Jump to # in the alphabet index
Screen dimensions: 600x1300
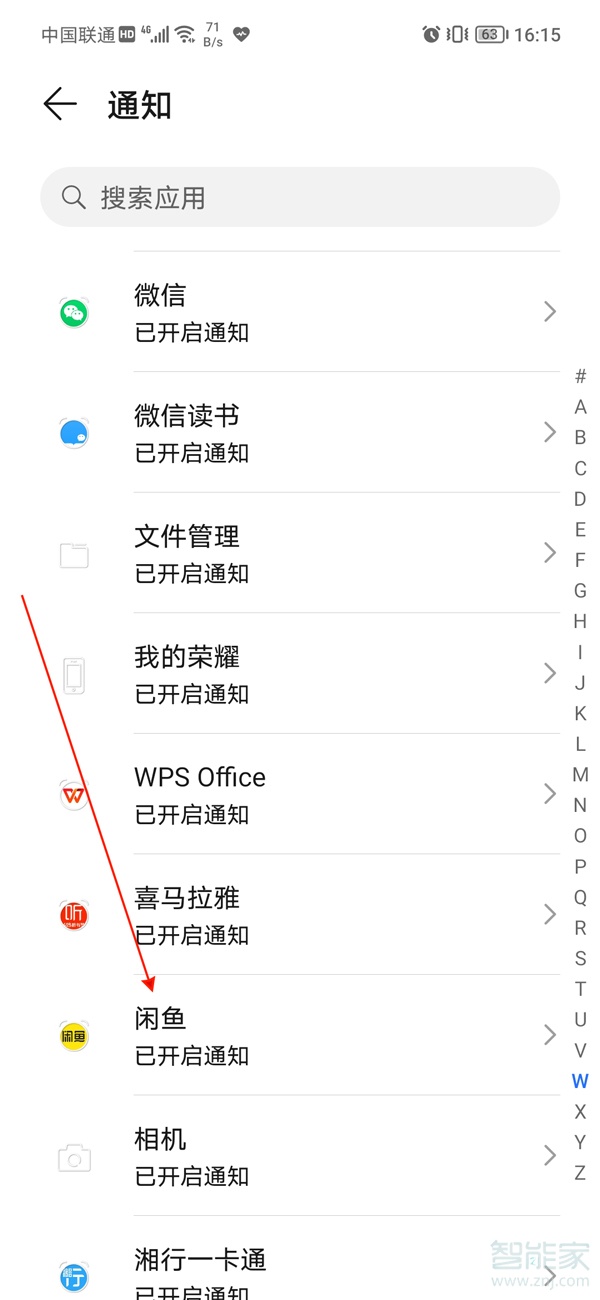[x=580, y=377]
